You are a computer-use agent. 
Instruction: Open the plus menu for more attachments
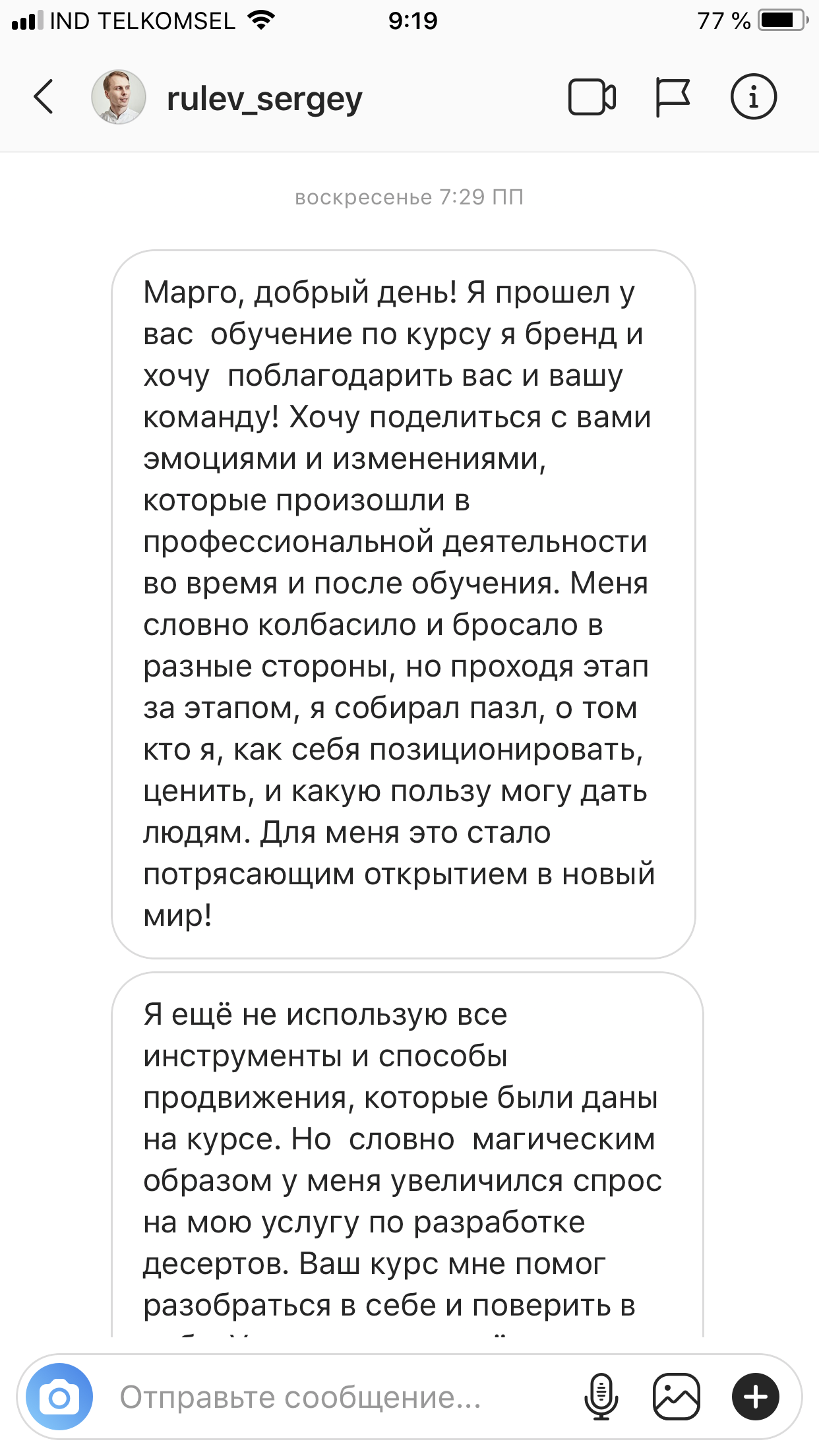click(755, 1396)
